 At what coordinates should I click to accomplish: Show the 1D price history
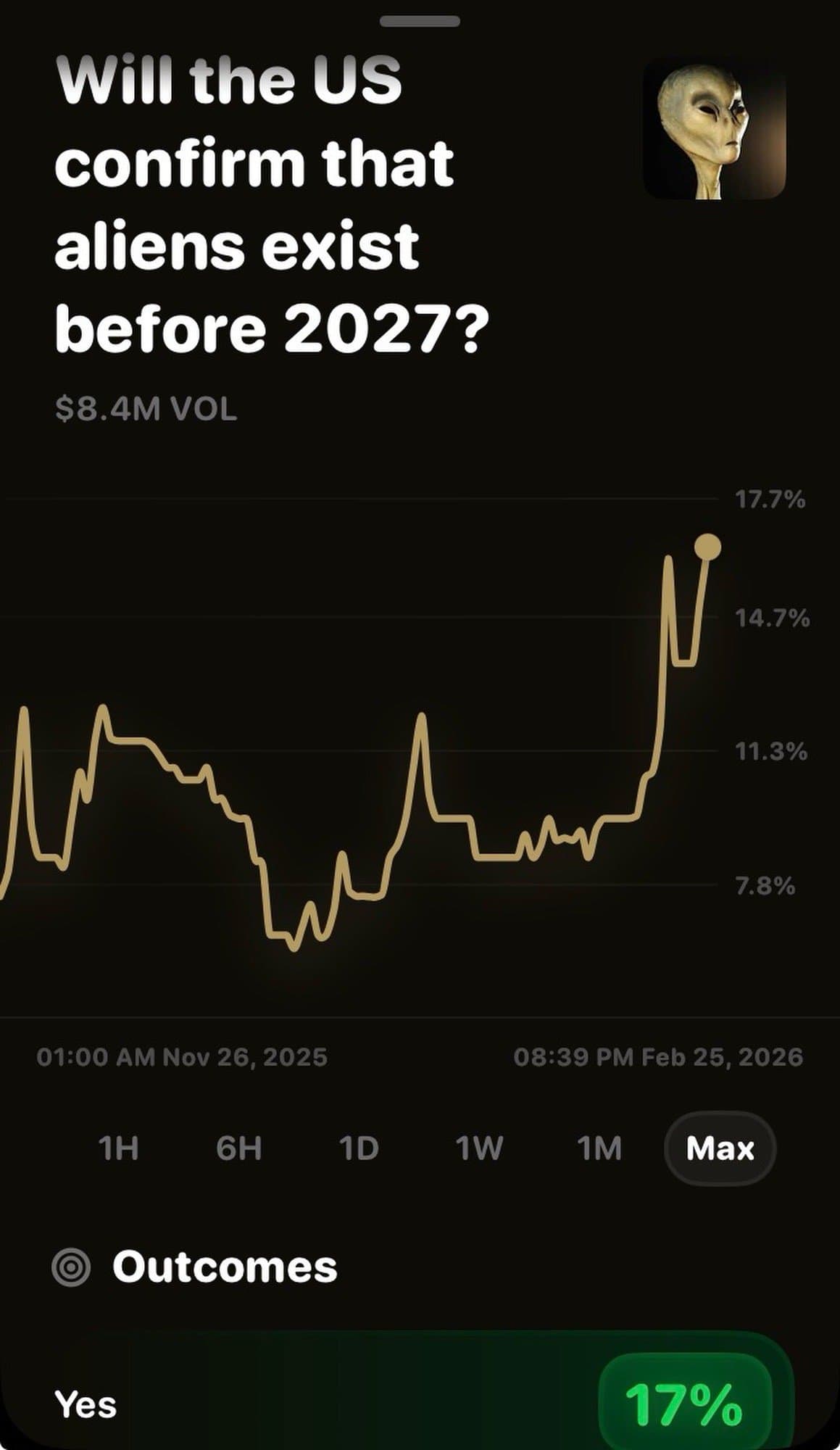[359, 1148]
